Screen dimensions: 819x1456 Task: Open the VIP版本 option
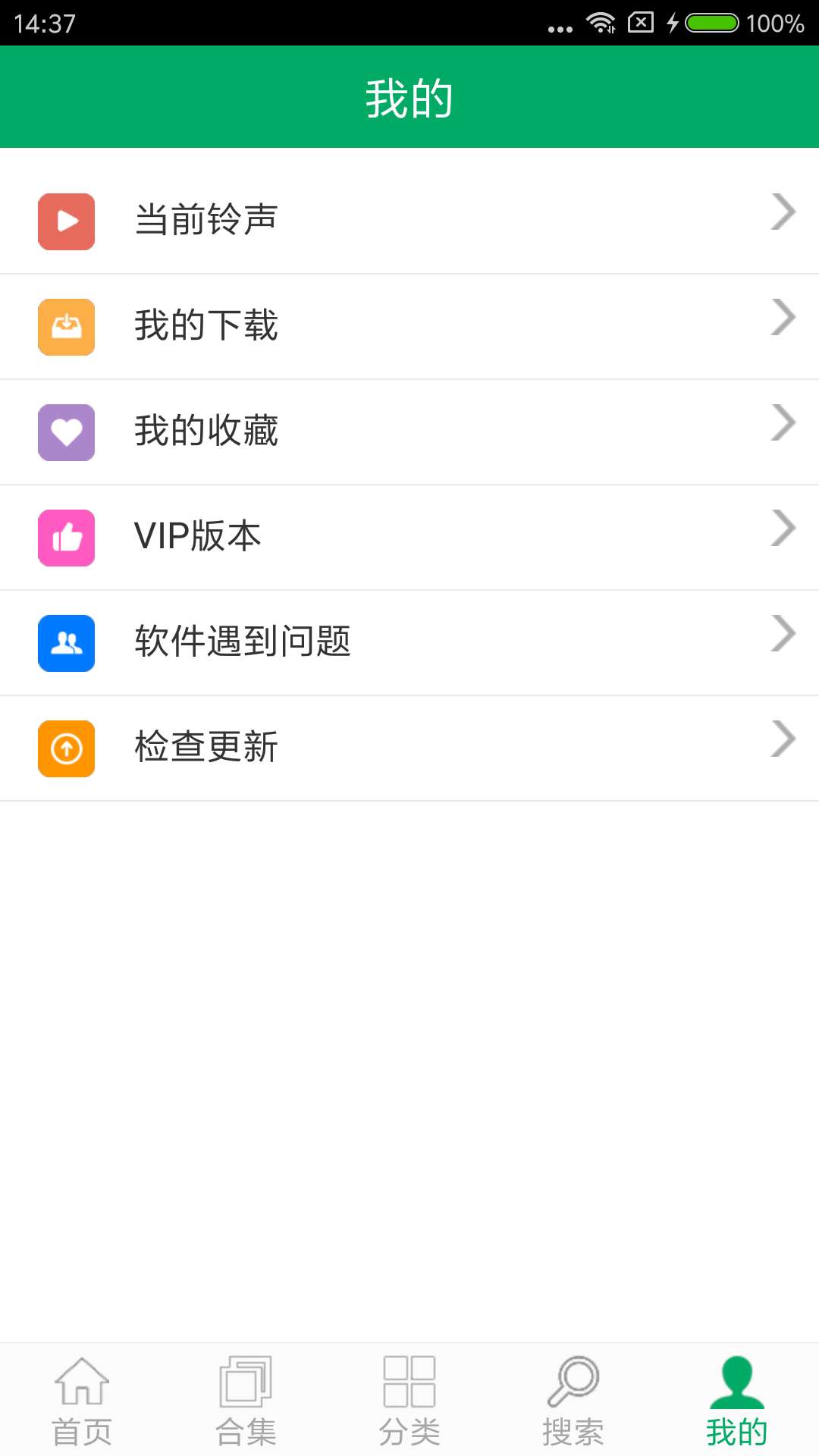click(409, 537)
